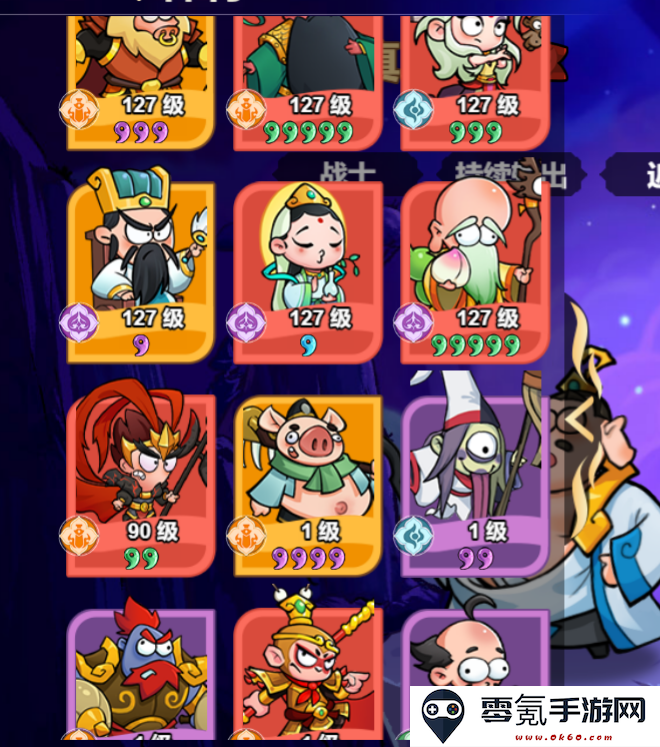Open the bald elder holding a peach card
660x747 pixels.
click(473, 268)
